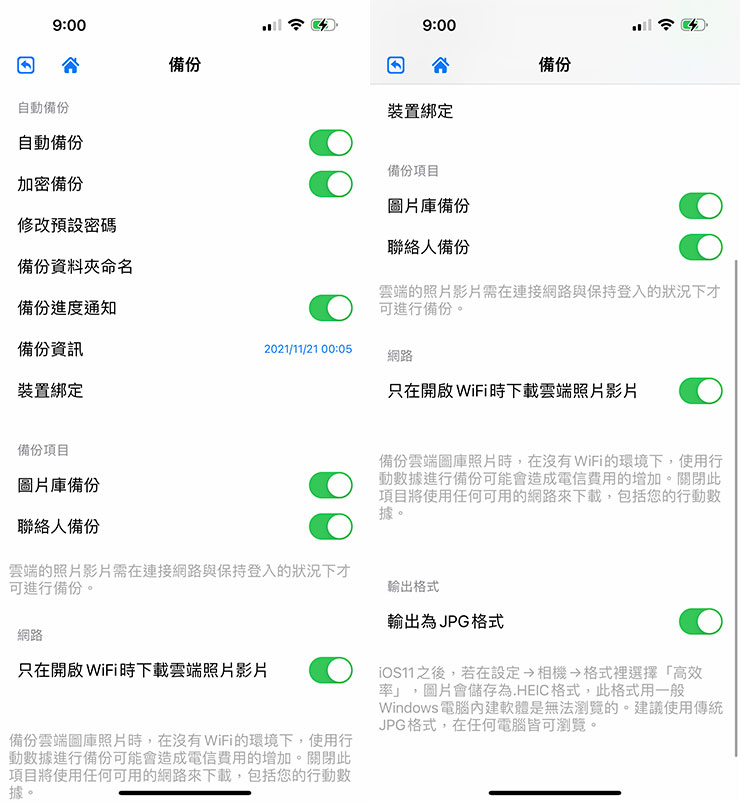Disable the 自動備份 toggle
740x802 pixels.
pyautogui.click(x=330, y=143)
